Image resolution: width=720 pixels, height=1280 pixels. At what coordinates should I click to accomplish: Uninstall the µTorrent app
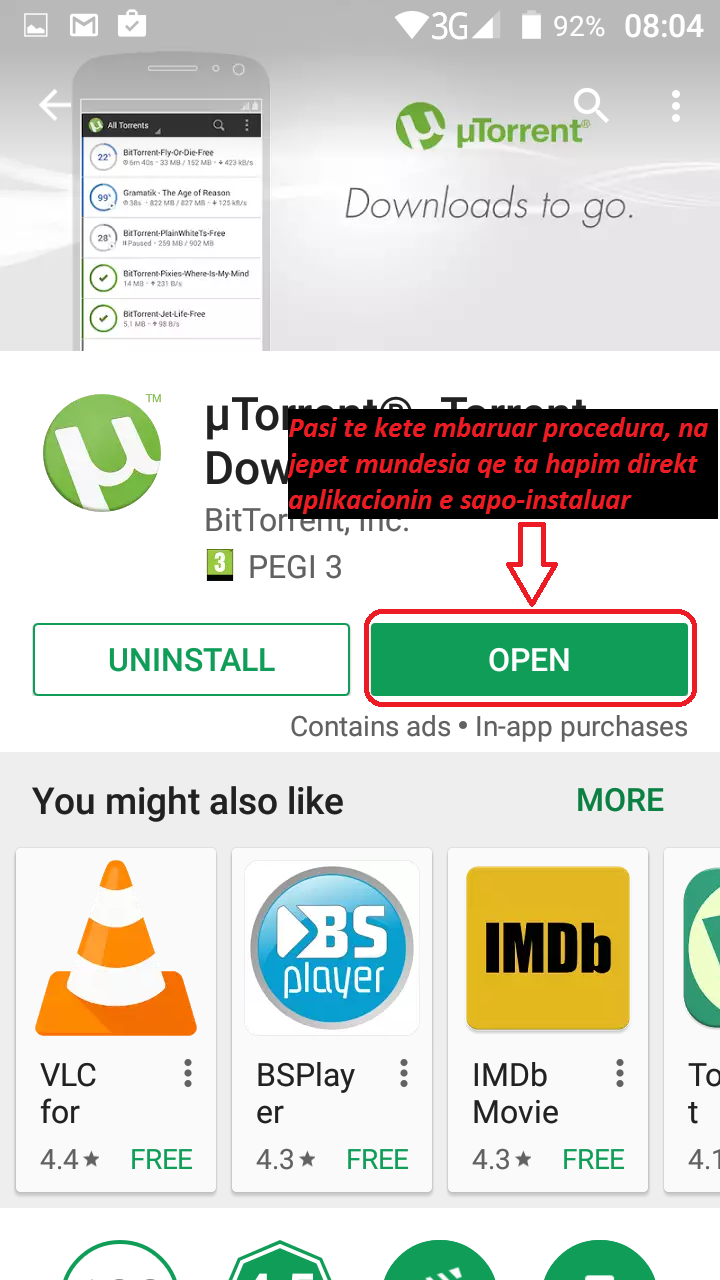[x=191, y=660]
